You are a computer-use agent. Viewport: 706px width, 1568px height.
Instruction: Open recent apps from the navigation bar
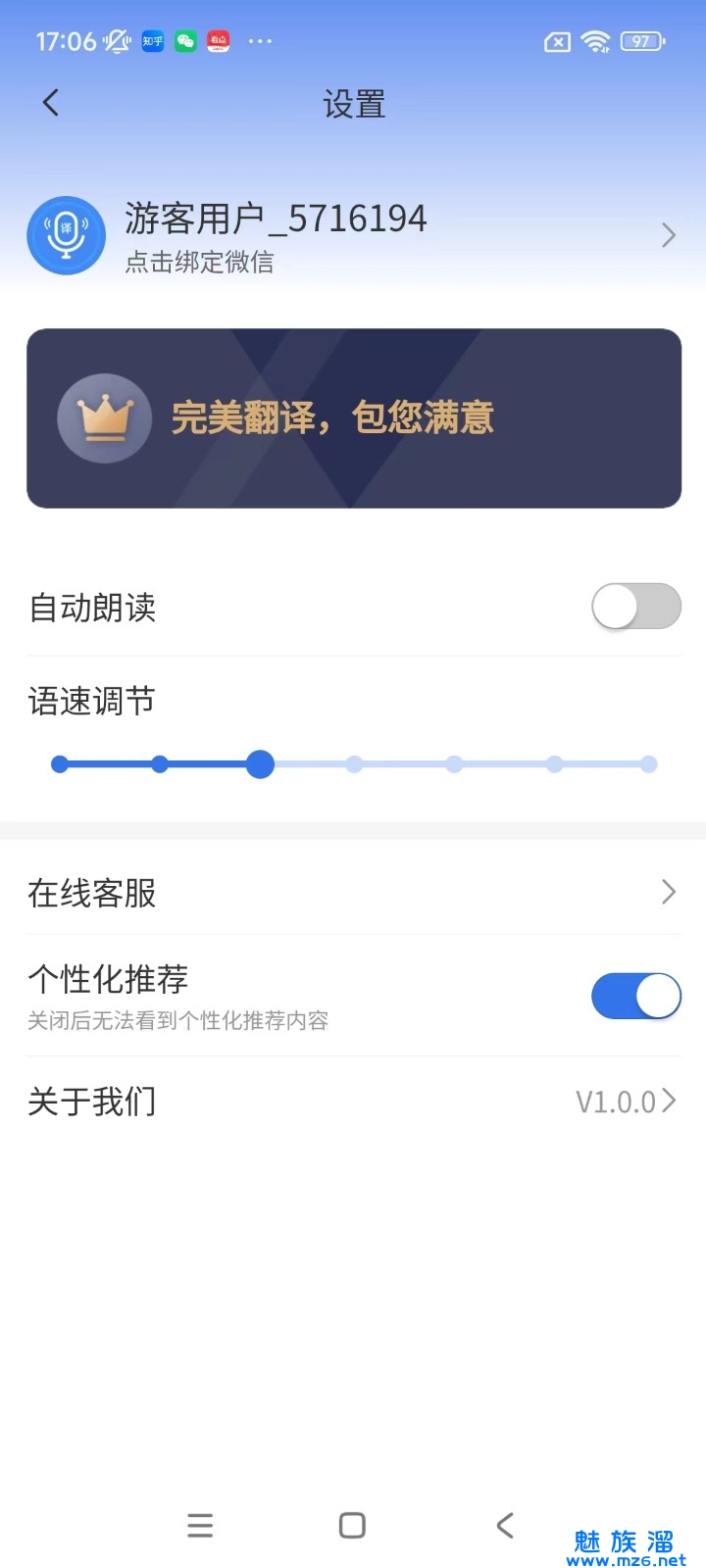pyautogui.click(x=200, y=1525)
